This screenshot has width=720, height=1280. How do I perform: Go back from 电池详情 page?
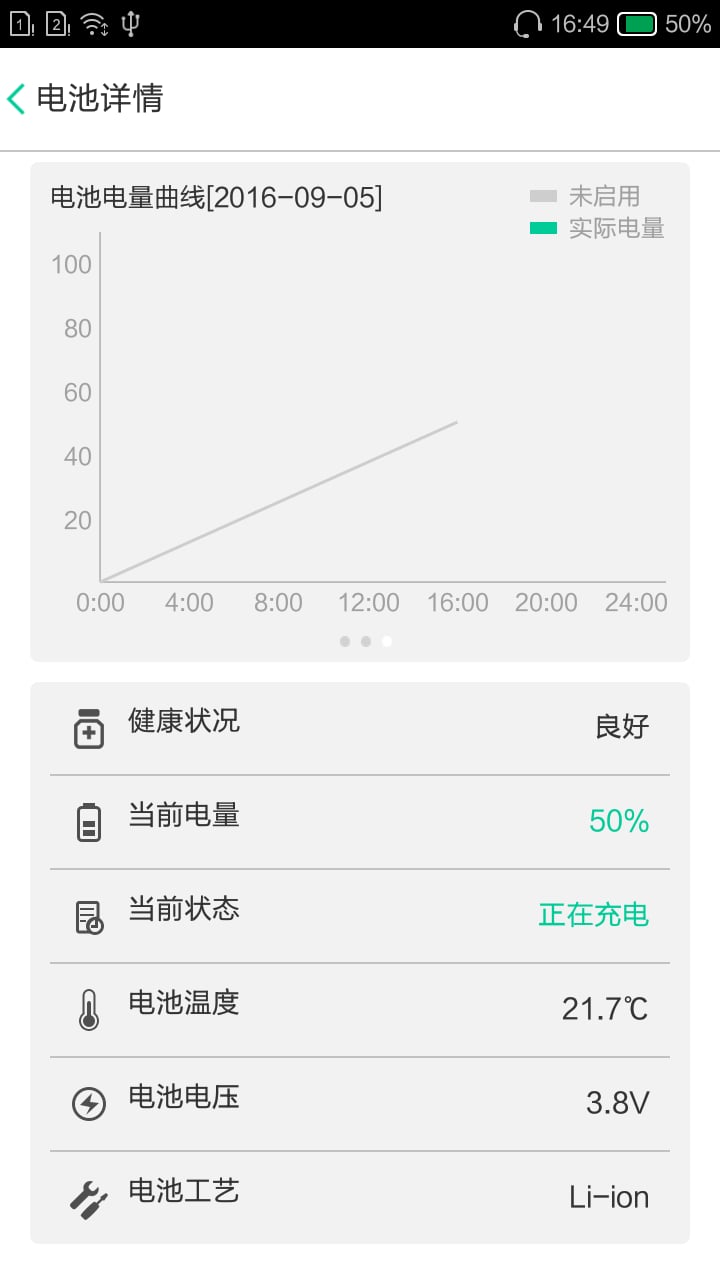coord(16,99)
